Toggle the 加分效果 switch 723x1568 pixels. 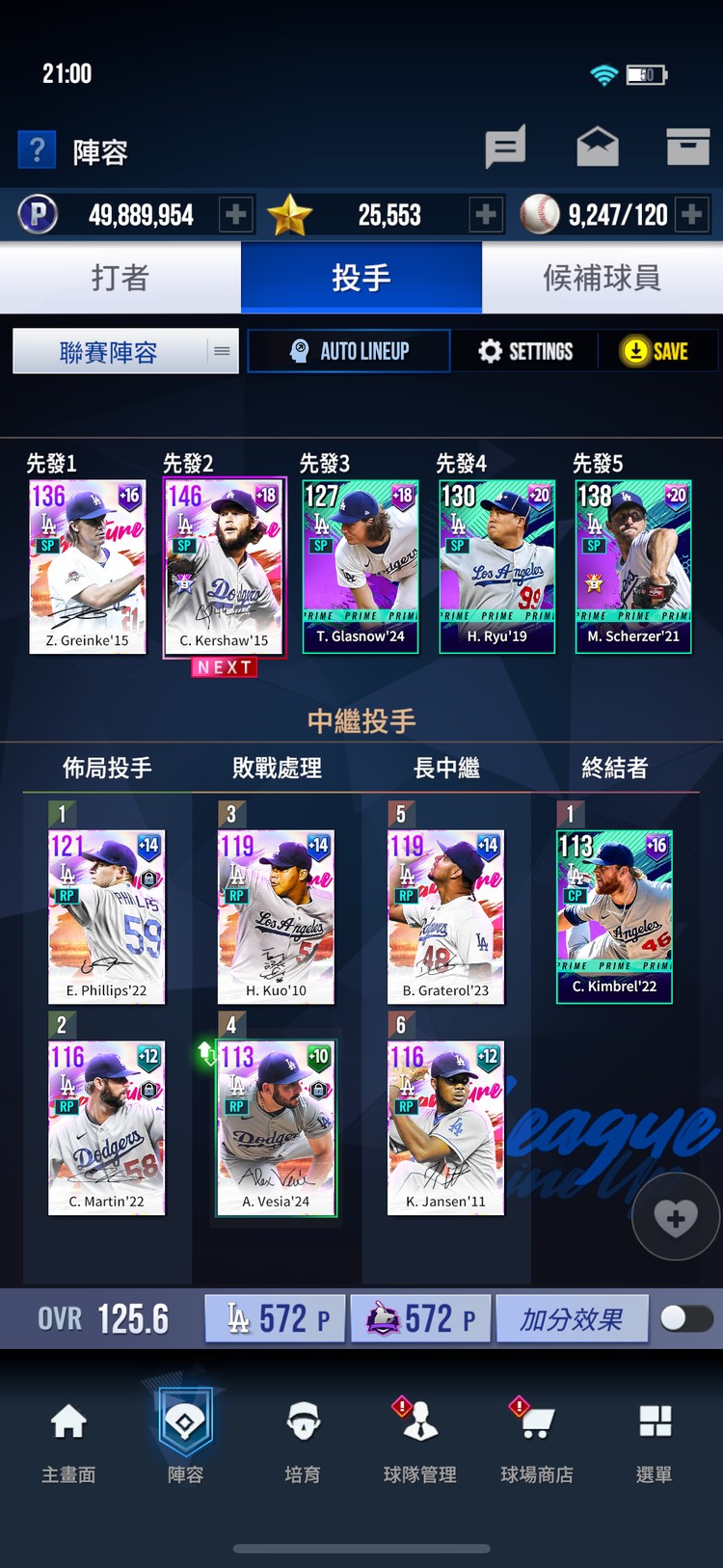(x=686, y=1318)
